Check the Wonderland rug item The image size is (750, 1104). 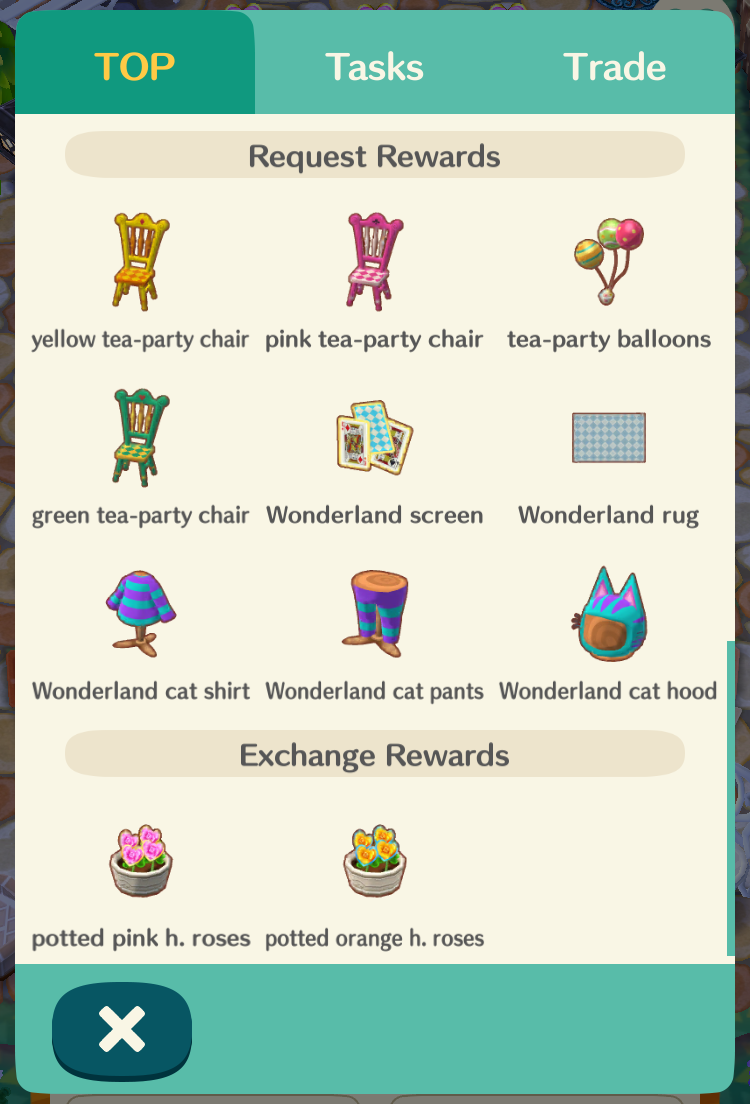click(x=608, y=438)
